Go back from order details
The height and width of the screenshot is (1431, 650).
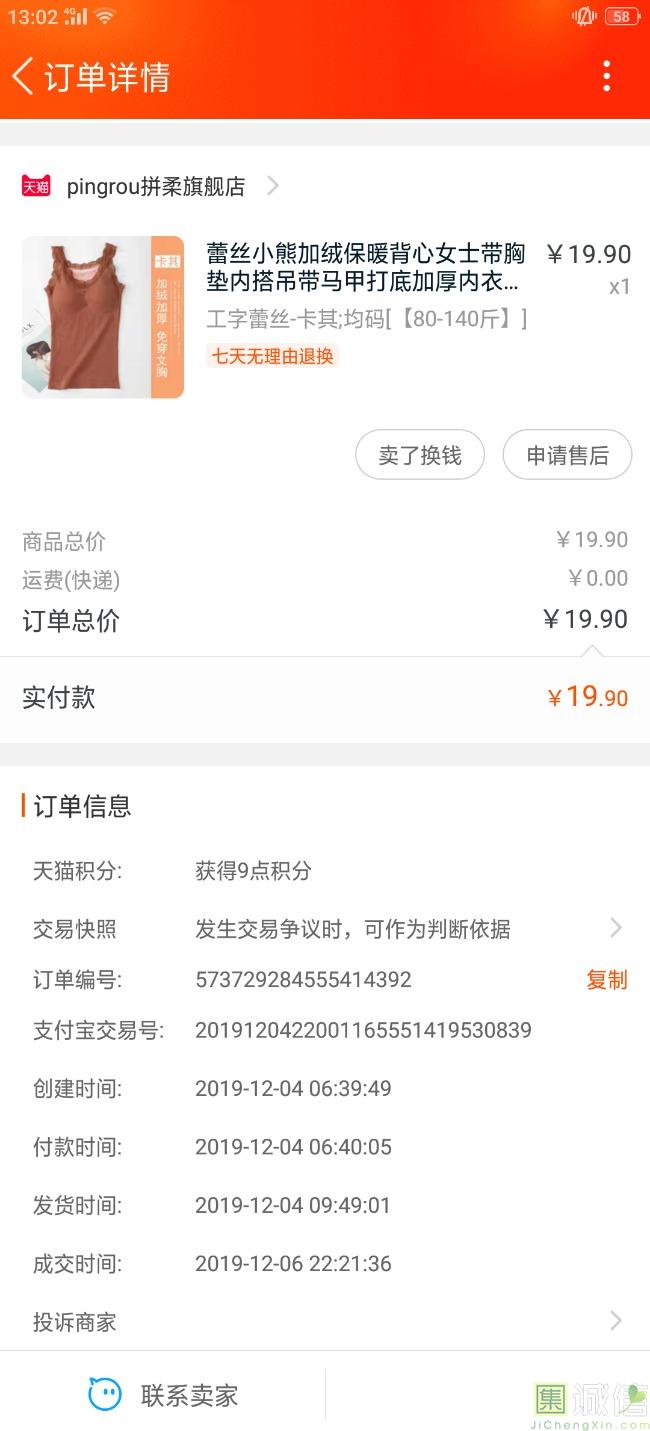[24, 76]
